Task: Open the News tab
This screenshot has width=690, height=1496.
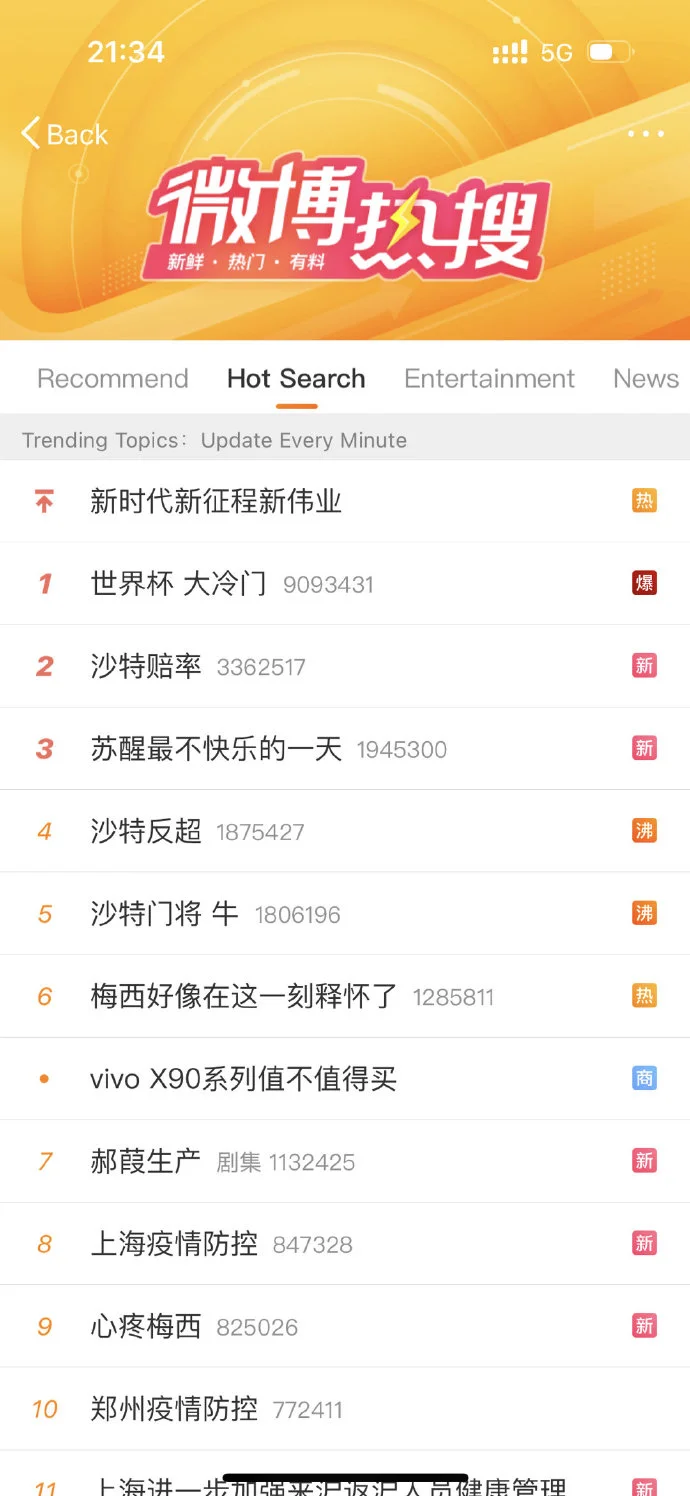Action: pyautogui.click(x=645, y=379)
